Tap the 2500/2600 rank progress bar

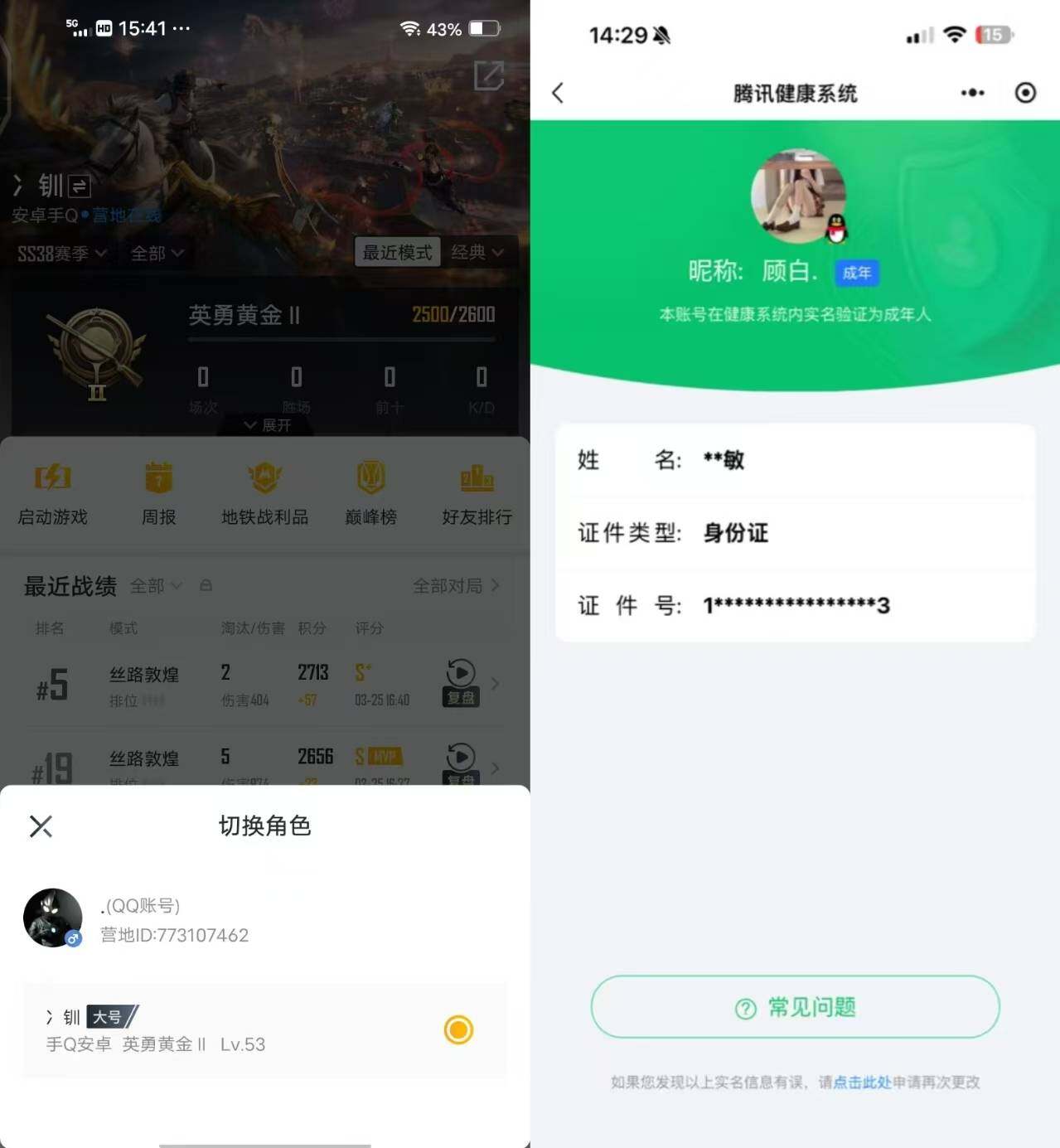(340, 338)
